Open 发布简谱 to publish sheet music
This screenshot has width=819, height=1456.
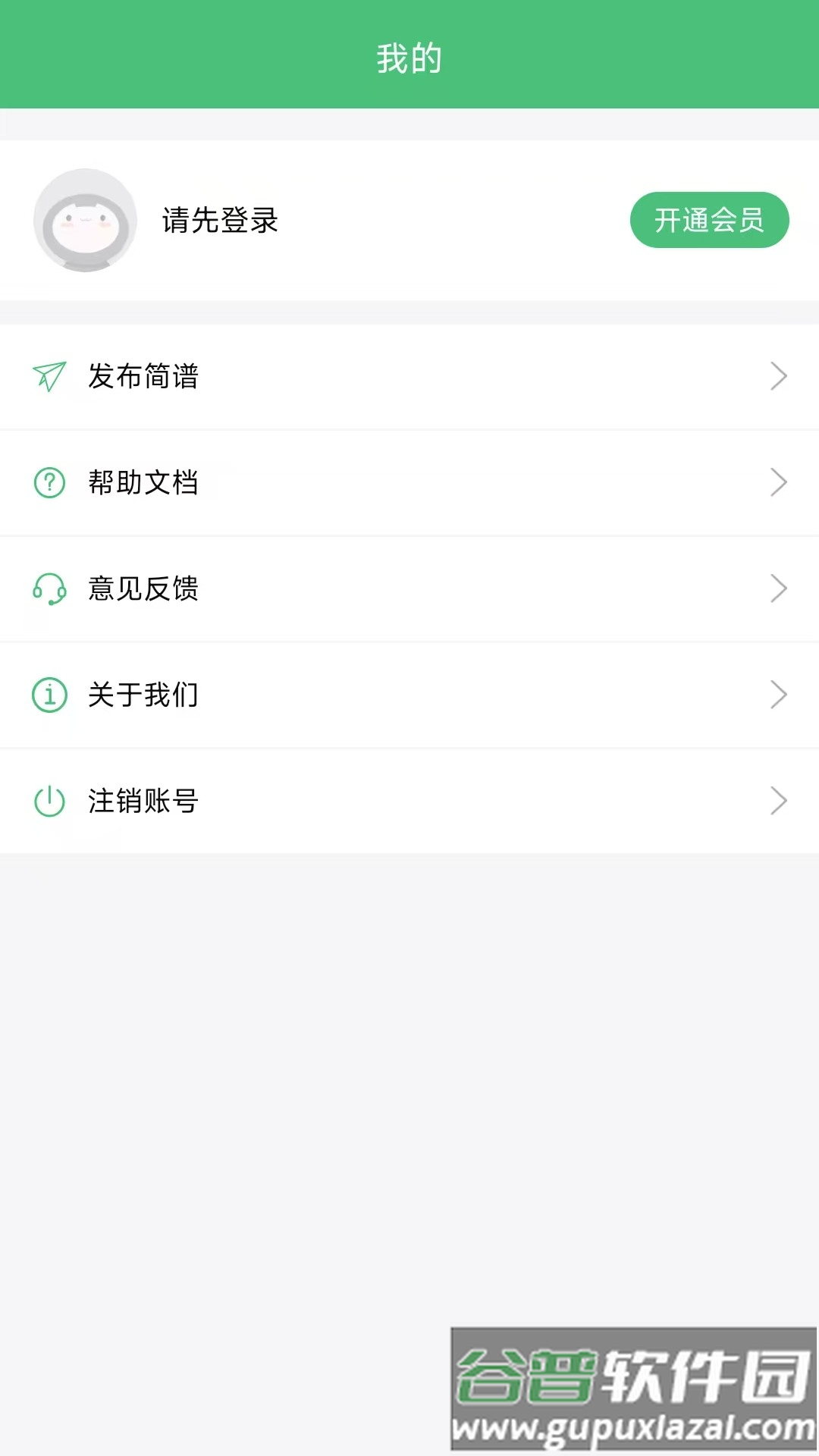click(144, 377)
